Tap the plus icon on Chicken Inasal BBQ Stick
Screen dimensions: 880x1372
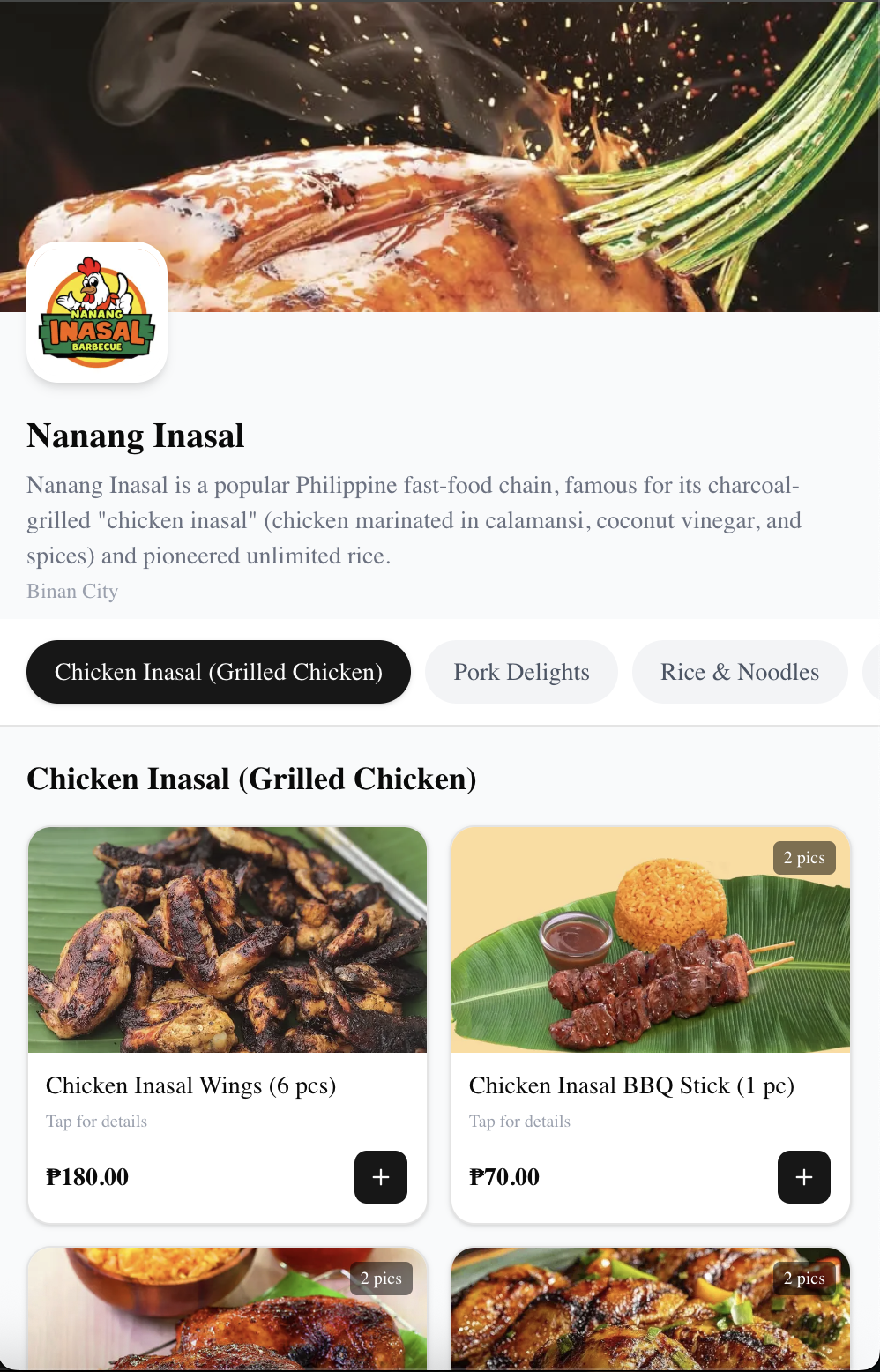803,1176
